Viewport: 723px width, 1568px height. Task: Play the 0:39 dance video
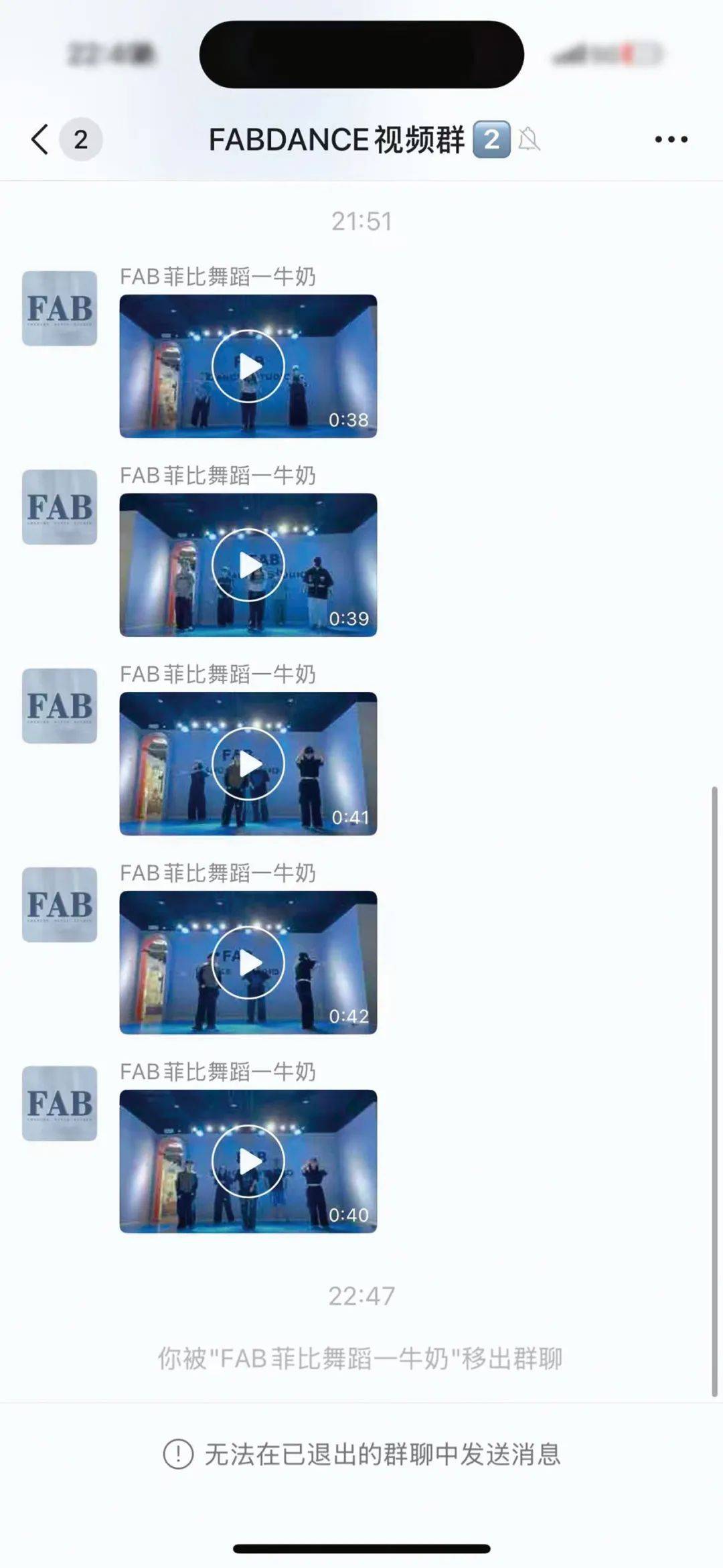point(248,565)
